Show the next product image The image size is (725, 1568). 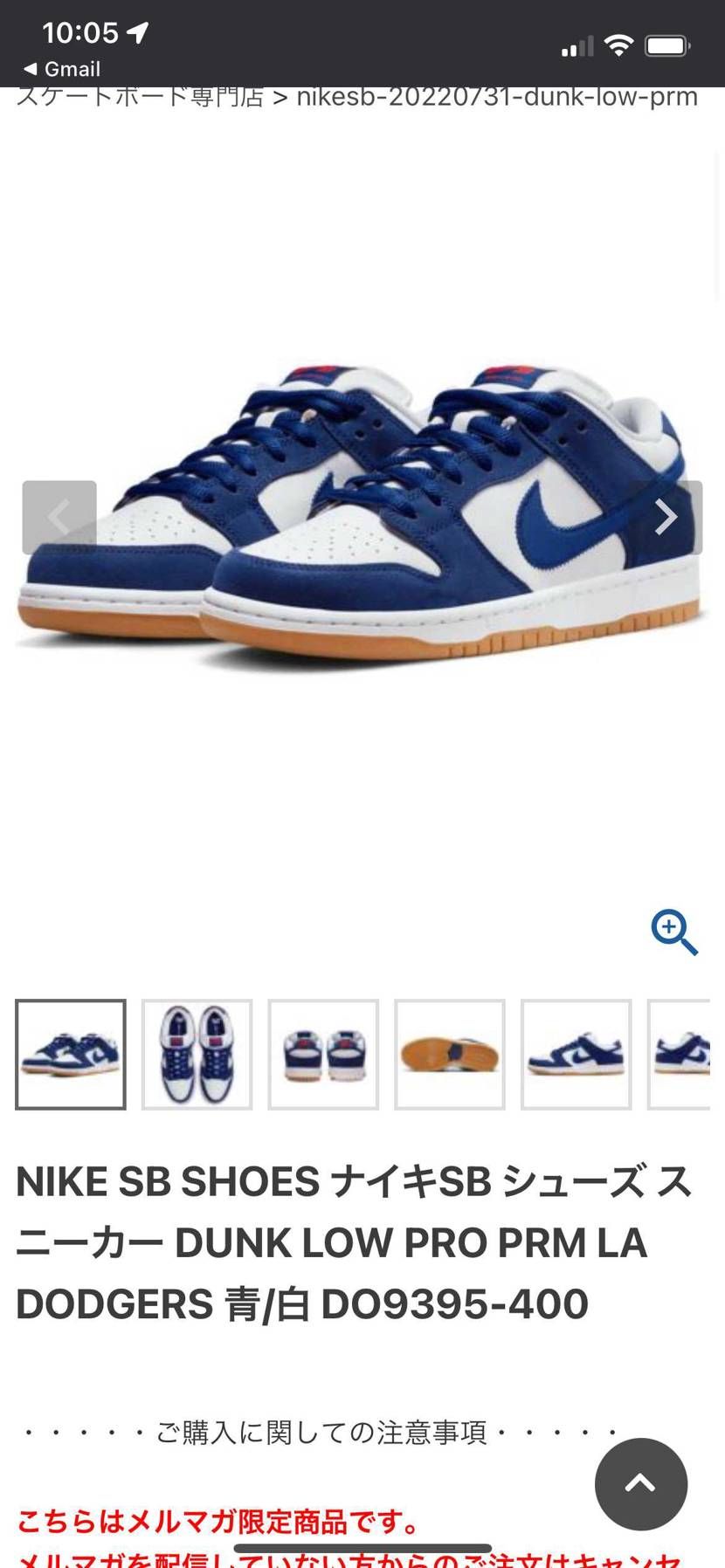pyautogui.click(x=666, y=517)
